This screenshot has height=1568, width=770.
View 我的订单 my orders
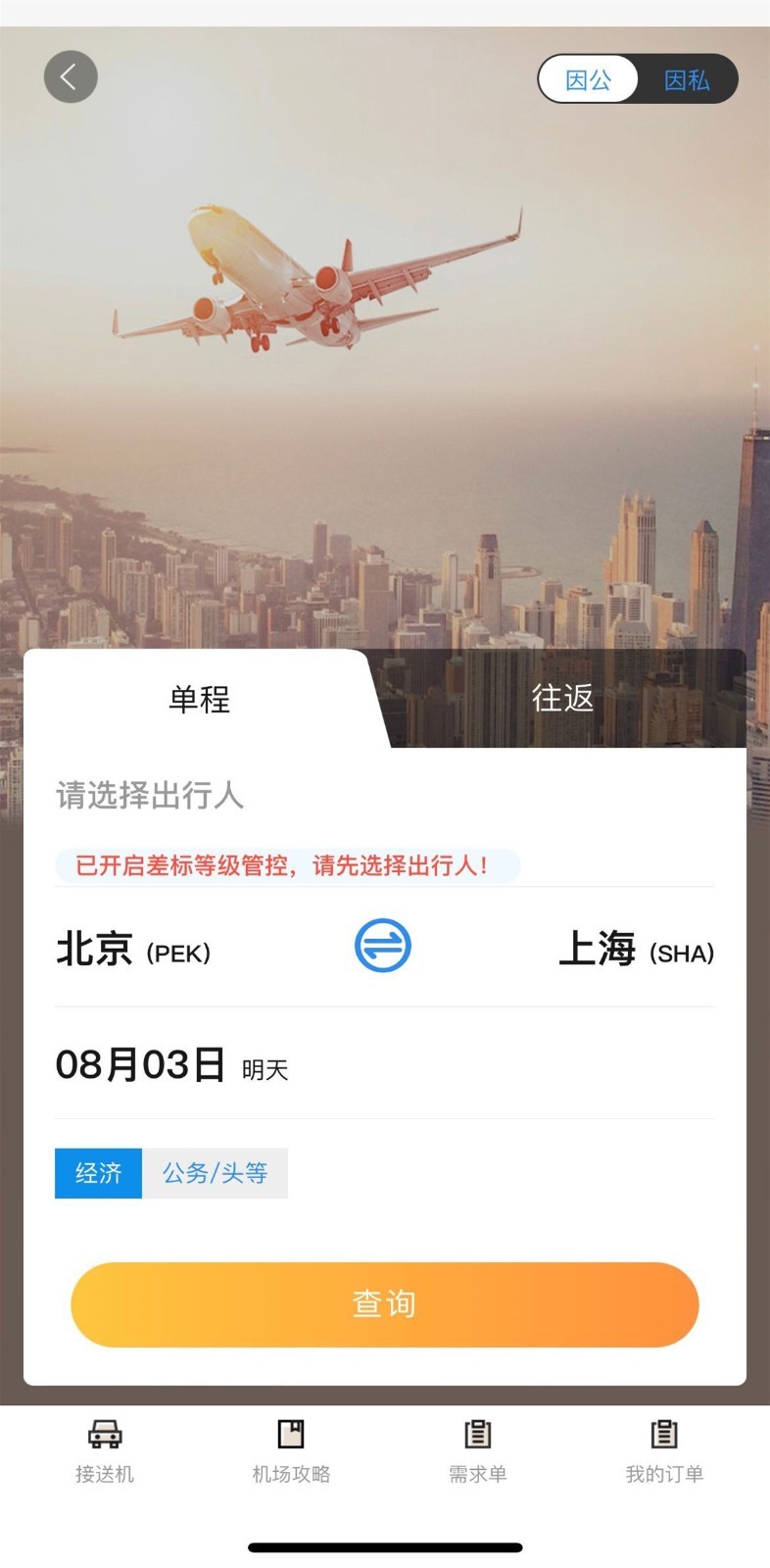[x=664, y=1450]
